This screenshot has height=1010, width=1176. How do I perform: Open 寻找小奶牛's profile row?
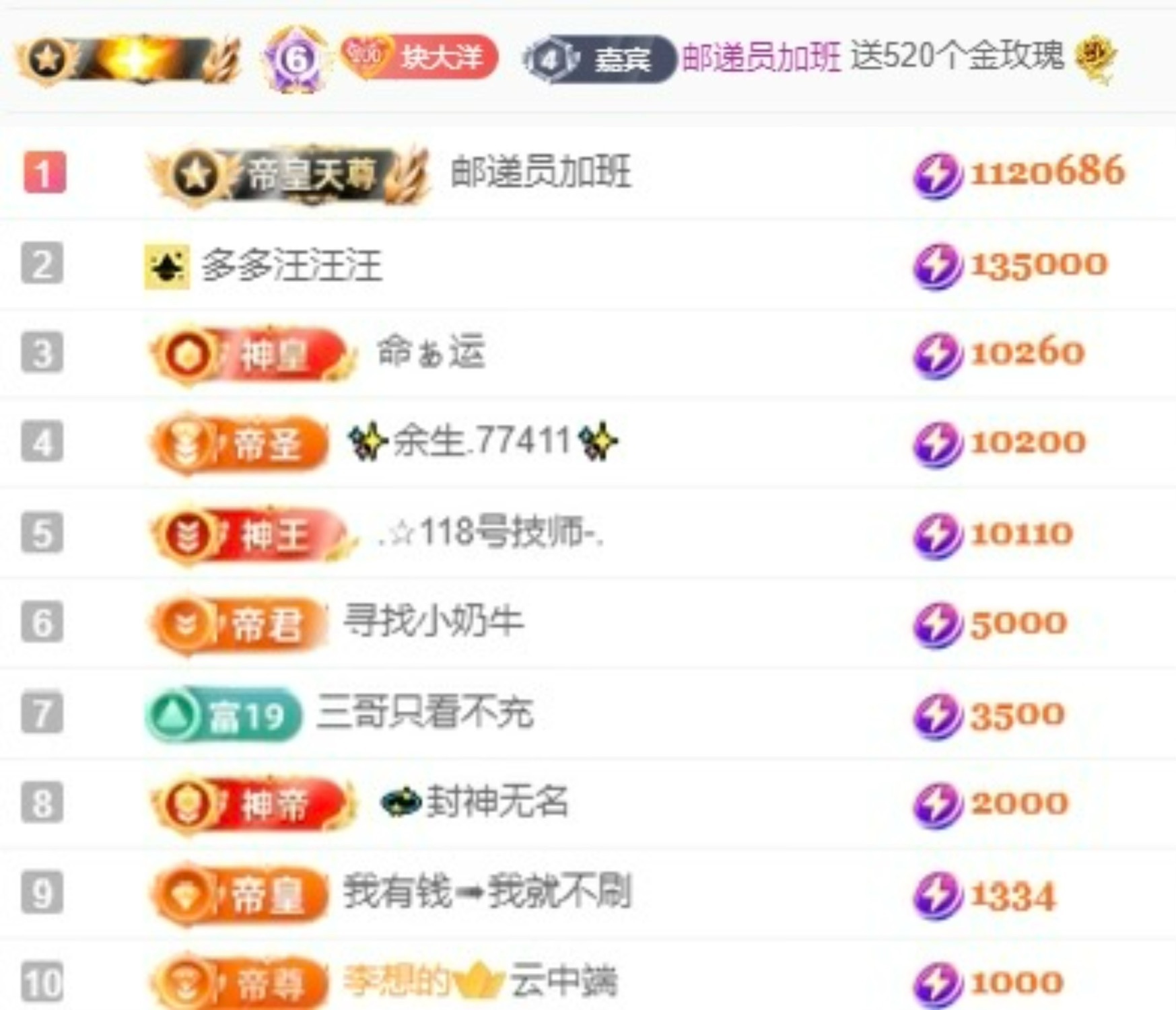pos(434,621)
